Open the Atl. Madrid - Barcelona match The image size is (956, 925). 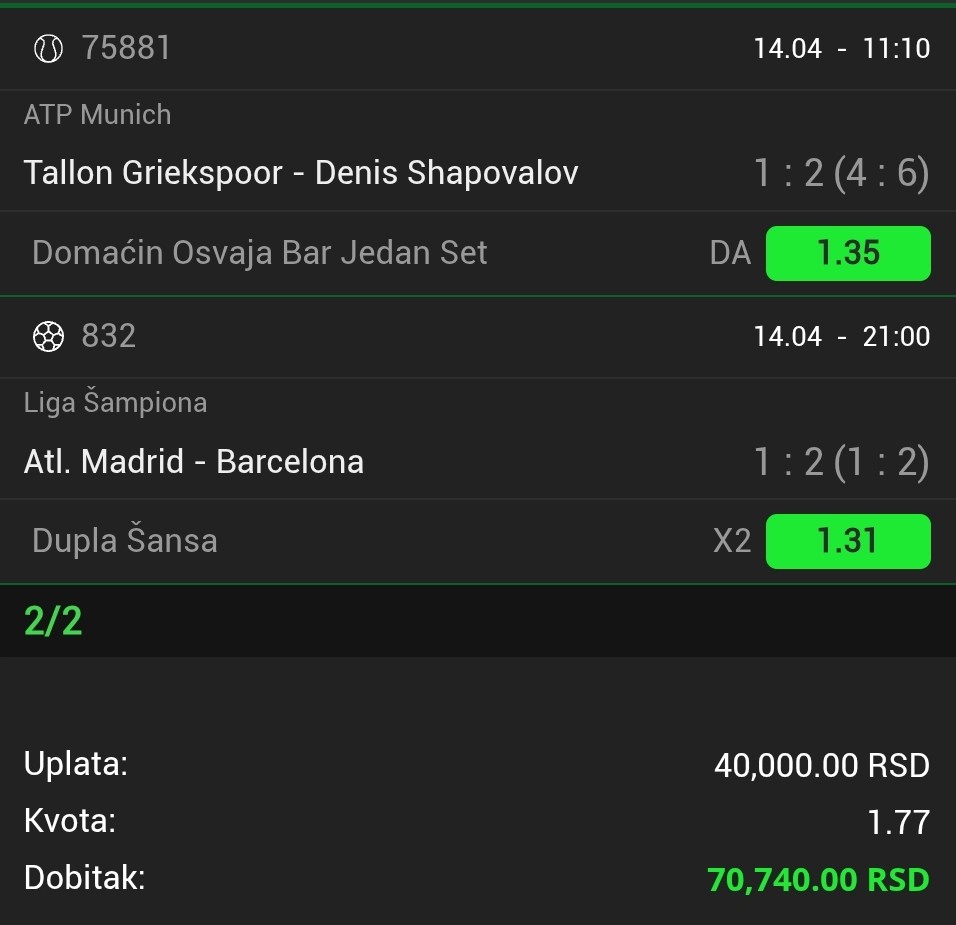click(194, 461)
